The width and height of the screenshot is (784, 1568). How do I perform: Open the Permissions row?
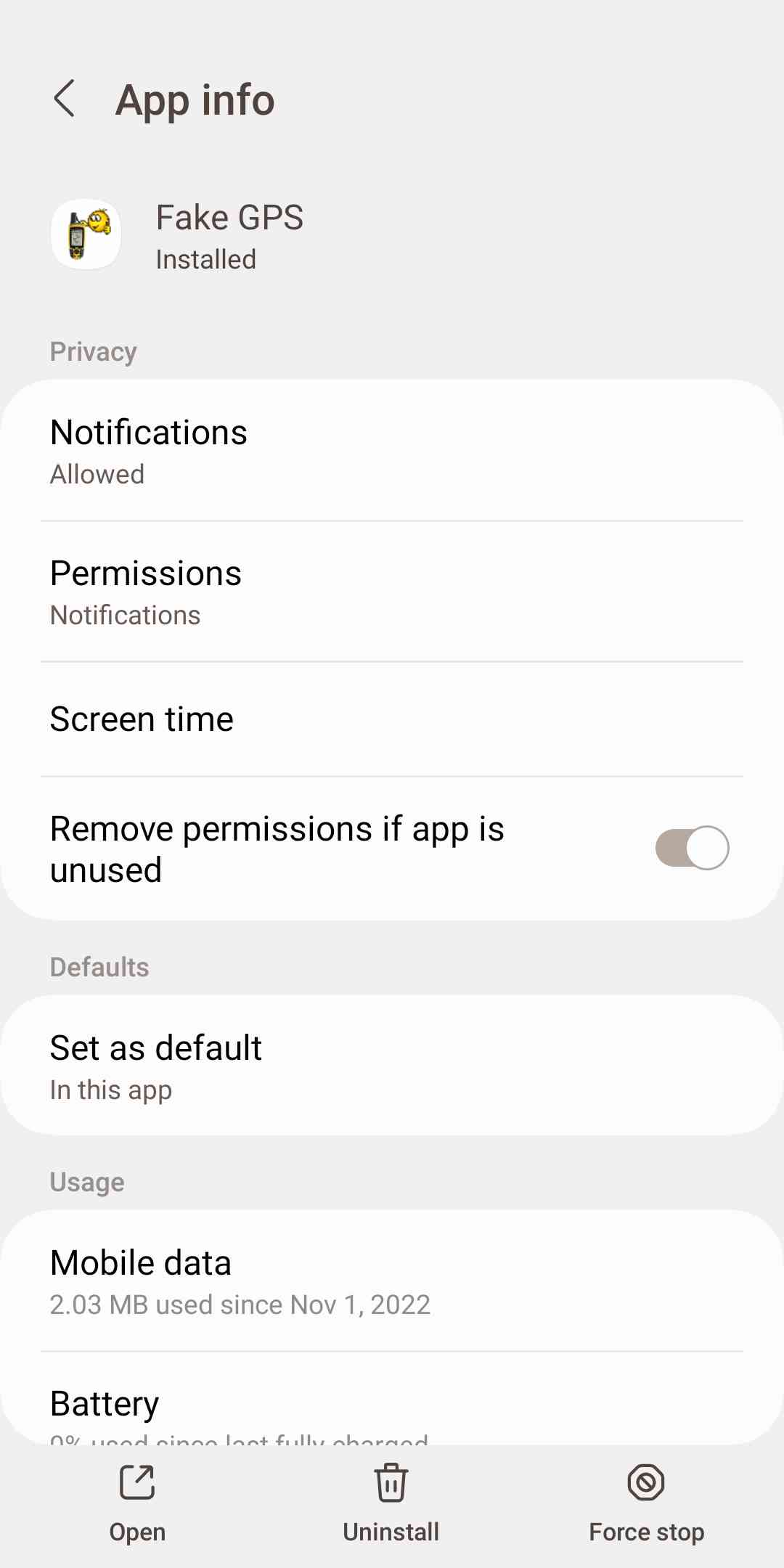click(392, 592)
